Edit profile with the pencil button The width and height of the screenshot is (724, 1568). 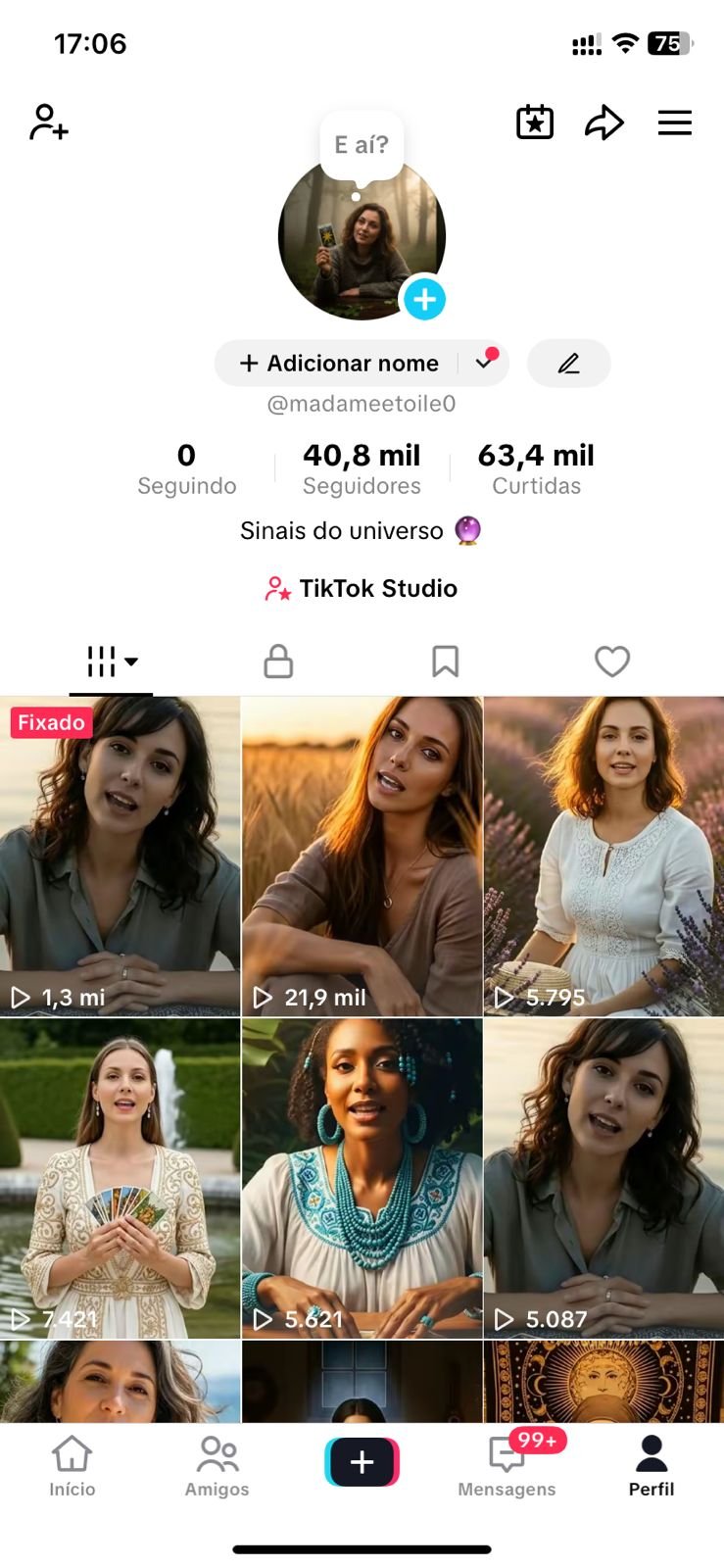(x=568, y=364)
